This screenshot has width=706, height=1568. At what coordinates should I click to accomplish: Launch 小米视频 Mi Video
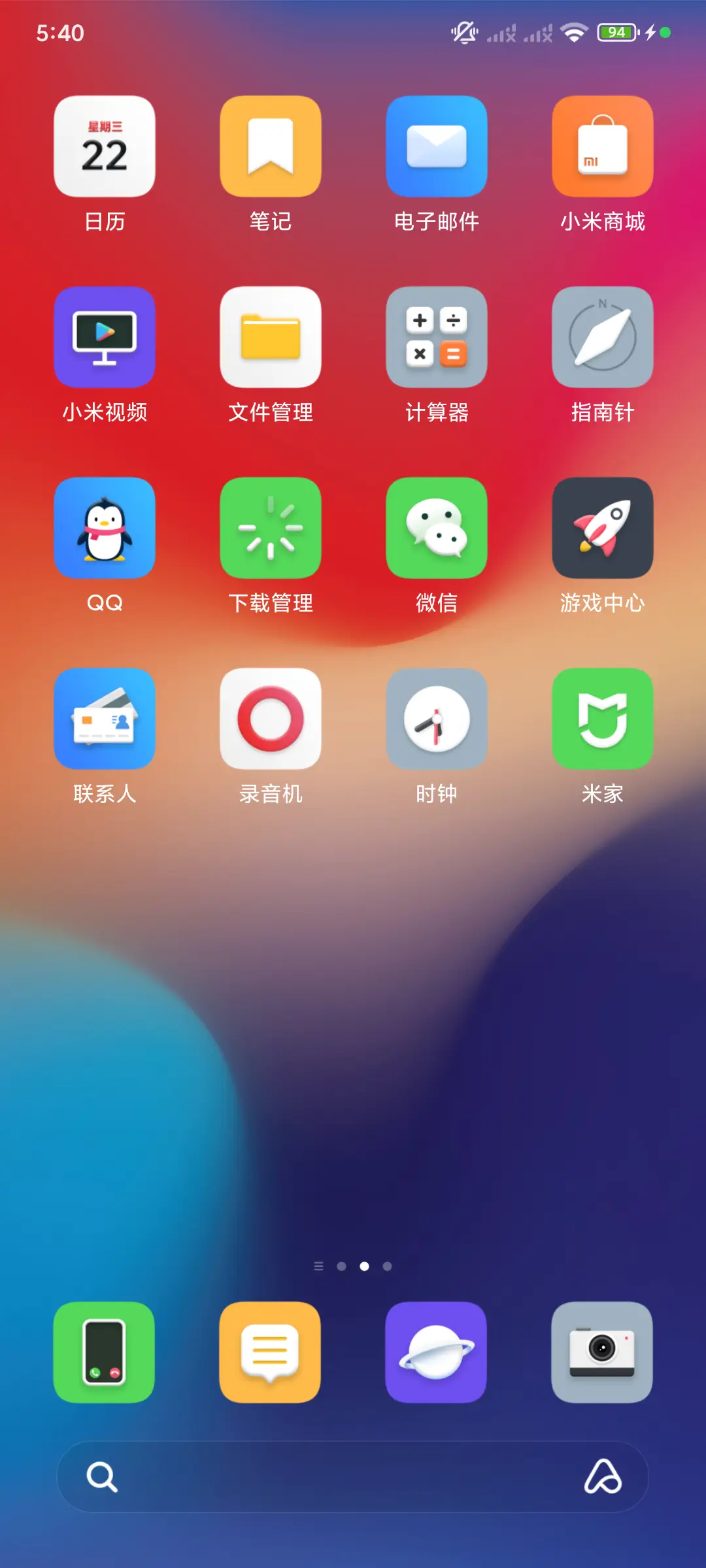tap(105, 336)
